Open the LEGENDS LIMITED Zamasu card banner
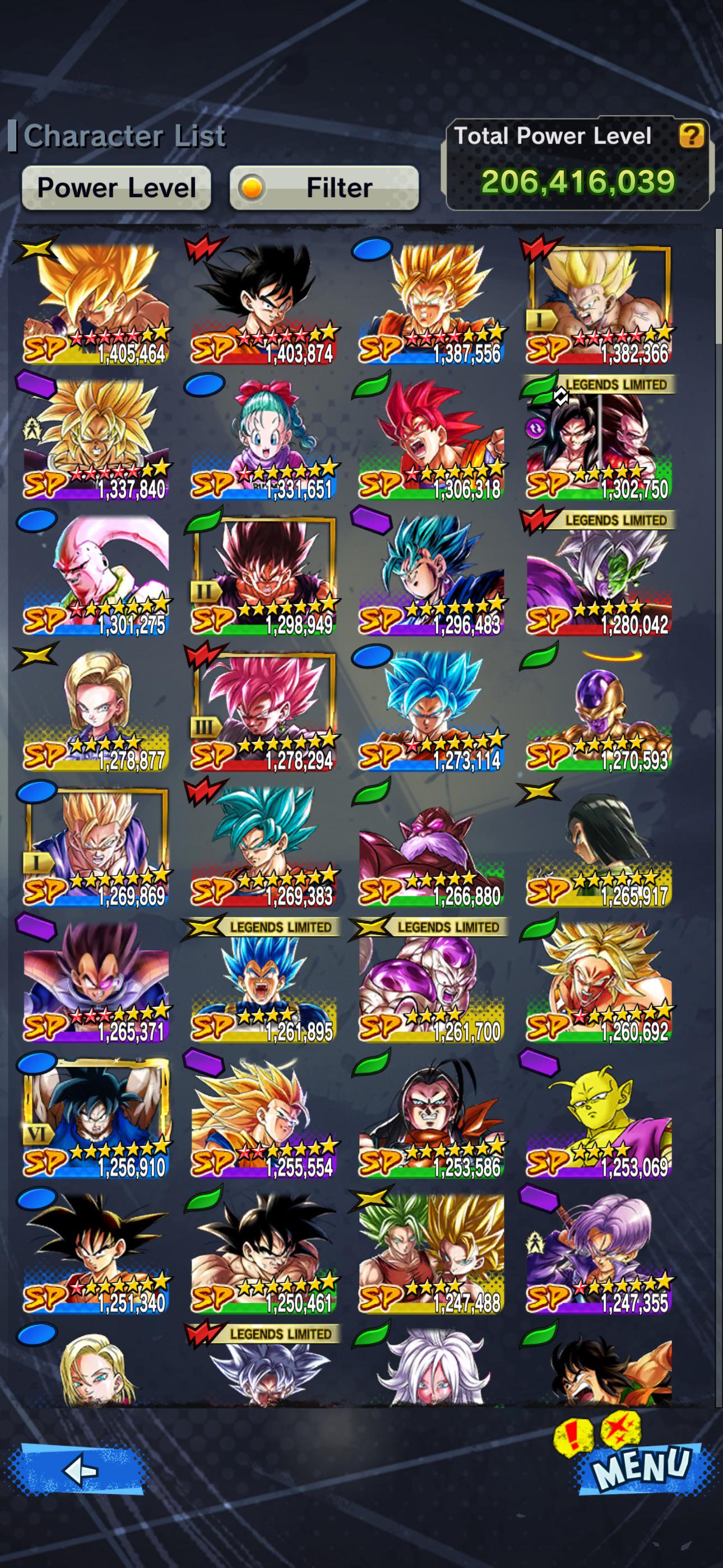The image size is (723, 1568). [617, 520]
